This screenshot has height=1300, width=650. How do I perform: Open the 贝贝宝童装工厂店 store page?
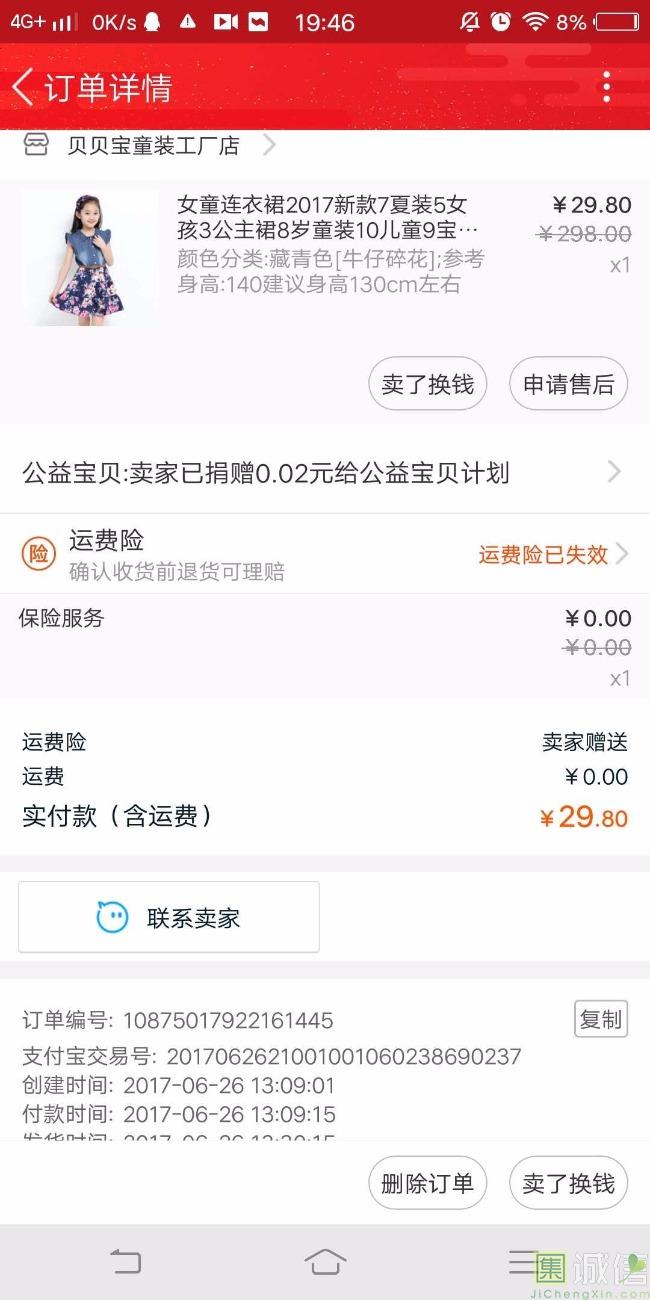(x=153, y=146)
